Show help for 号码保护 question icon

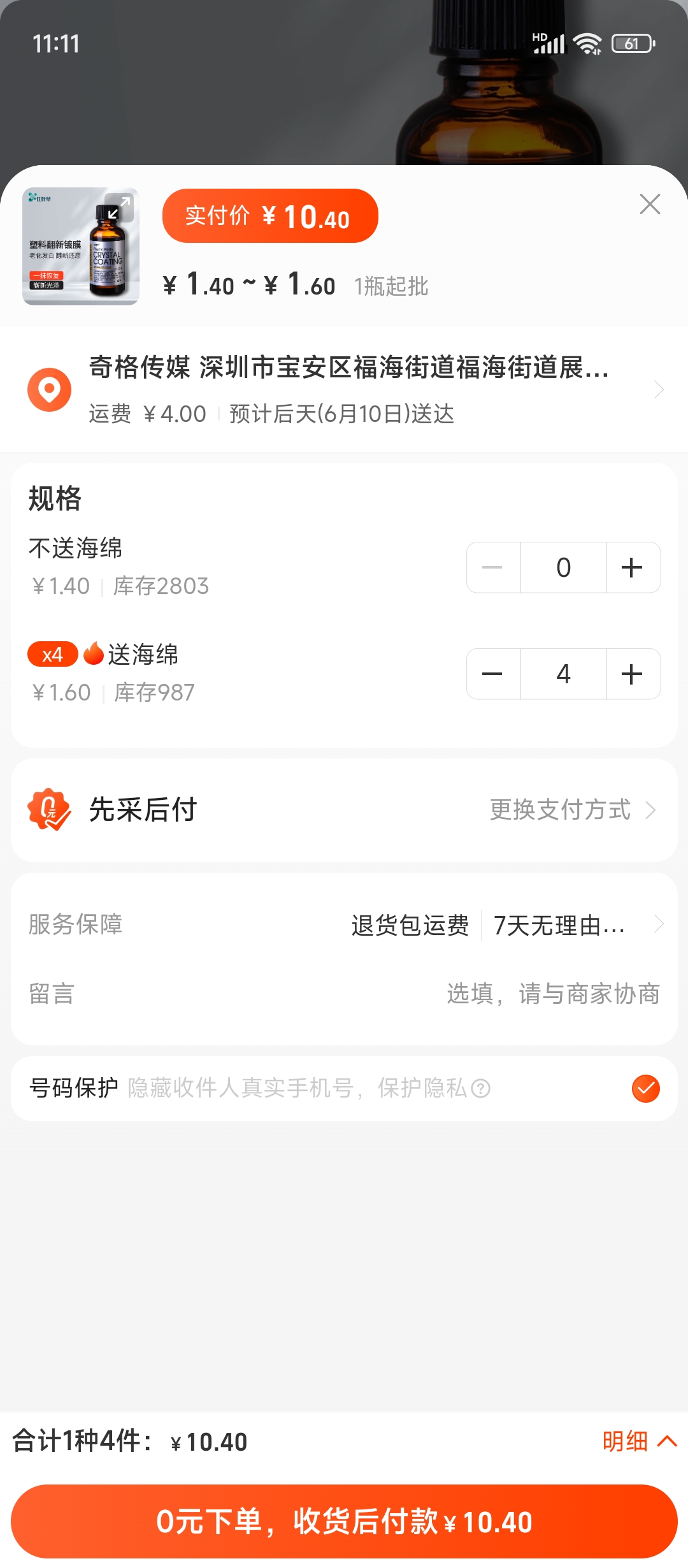(x=480, y=1089)
